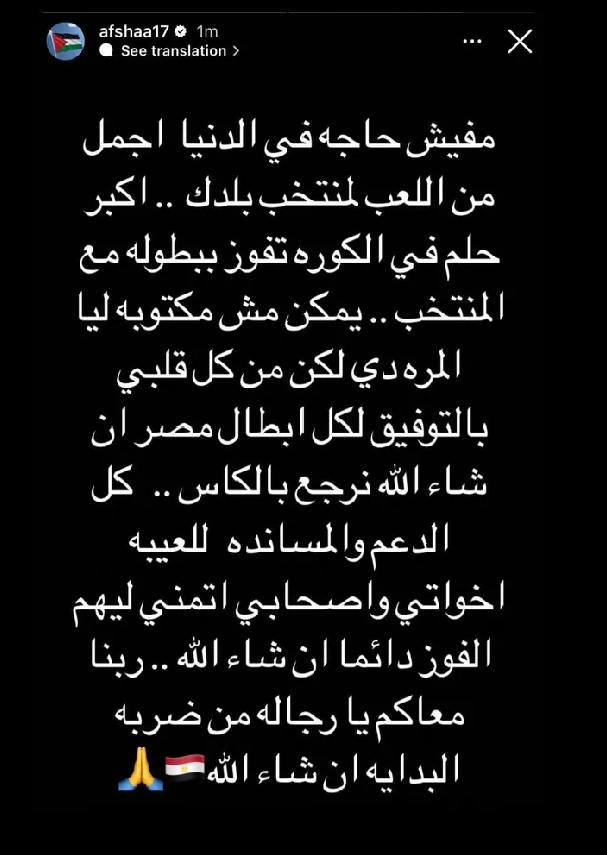Open afshaa17's profile picture
The image size is (607, 855).
click(x=66, y=40)
